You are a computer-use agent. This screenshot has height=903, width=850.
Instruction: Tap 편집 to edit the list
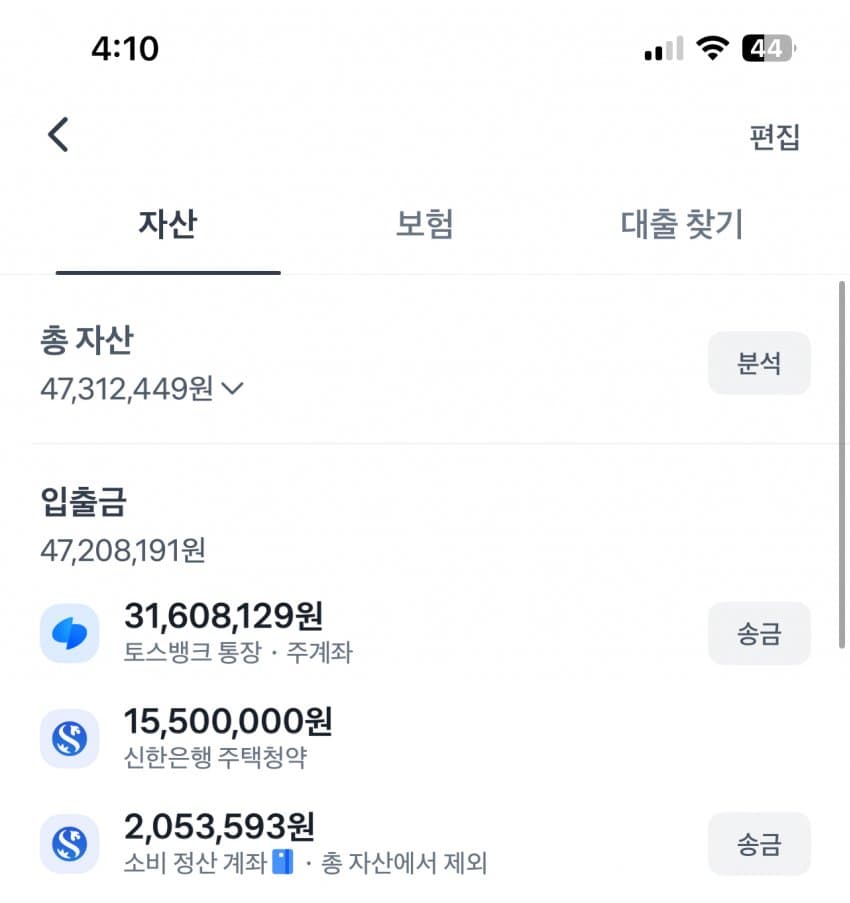775,137
